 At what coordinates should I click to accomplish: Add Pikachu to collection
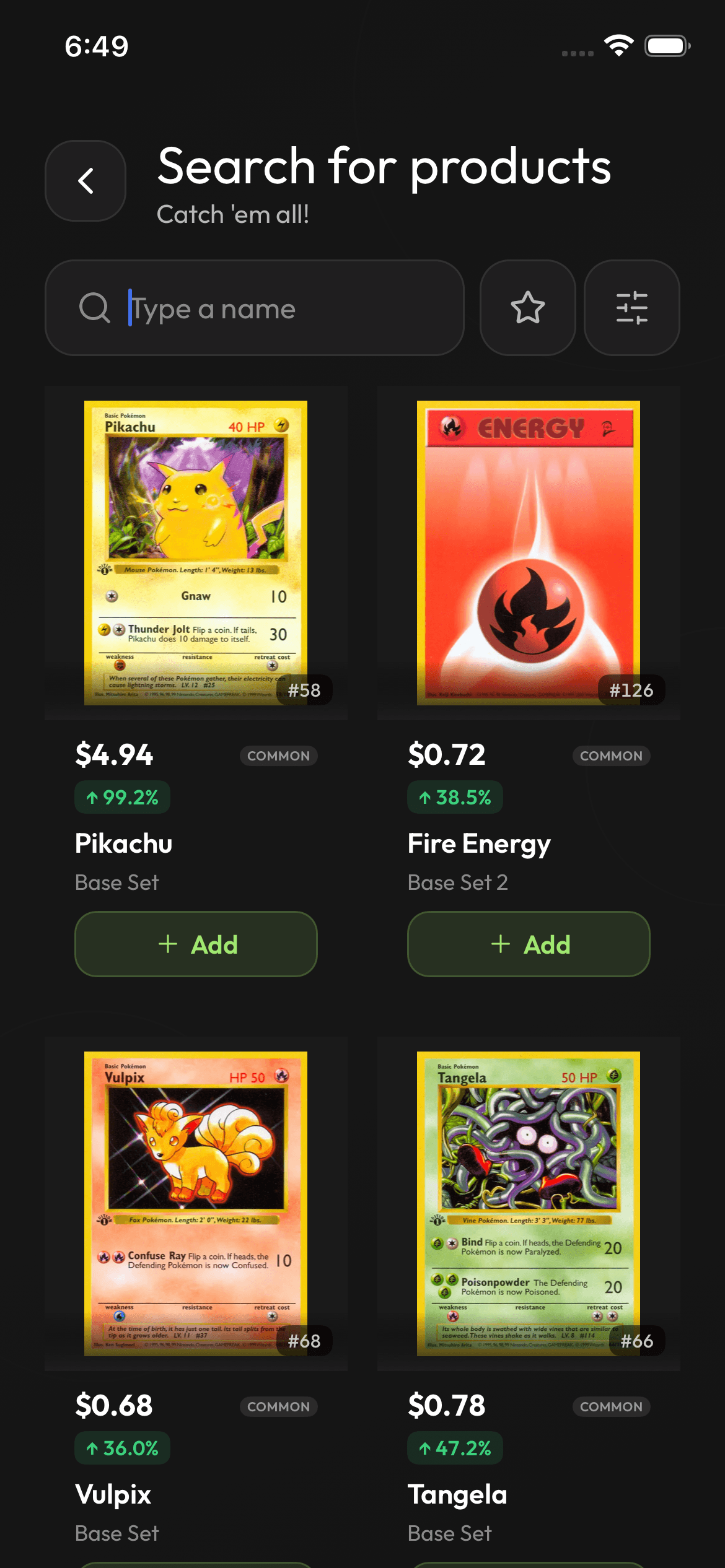[196, 944]
